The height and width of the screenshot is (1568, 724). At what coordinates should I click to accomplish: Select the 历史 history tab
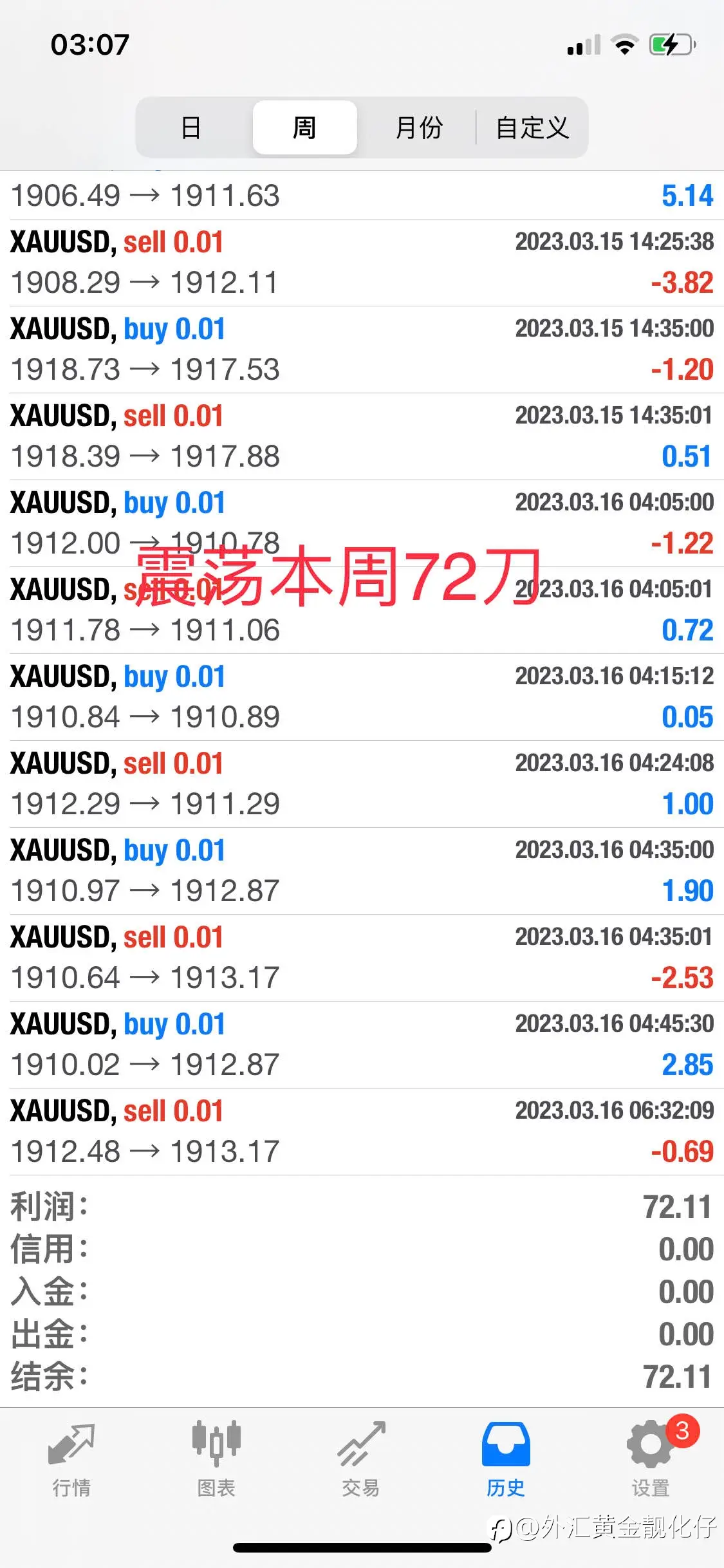click(506, 1460)
